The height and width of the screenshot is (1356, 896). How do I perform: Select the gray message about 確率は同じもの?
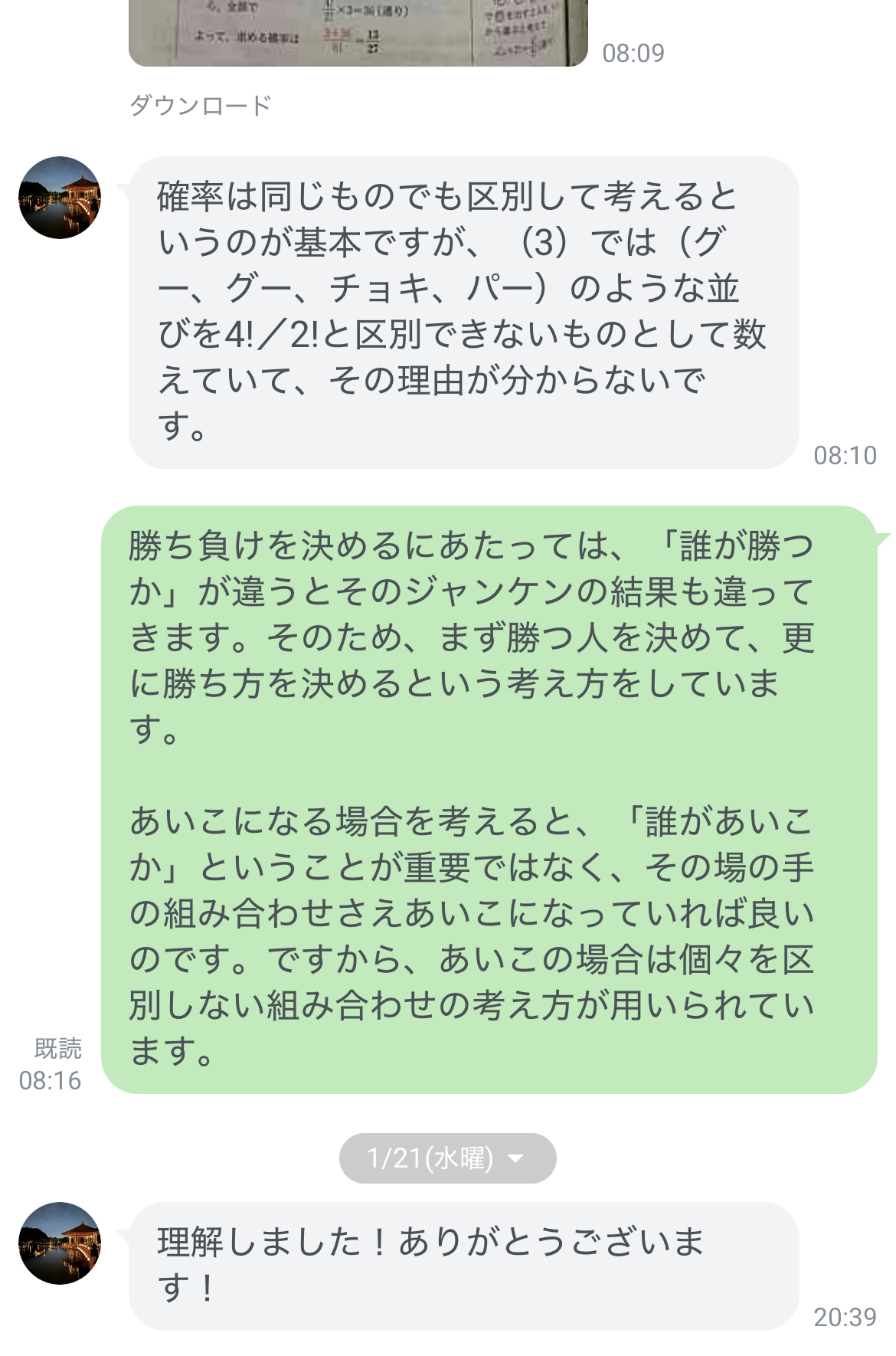tap(459, 306)
